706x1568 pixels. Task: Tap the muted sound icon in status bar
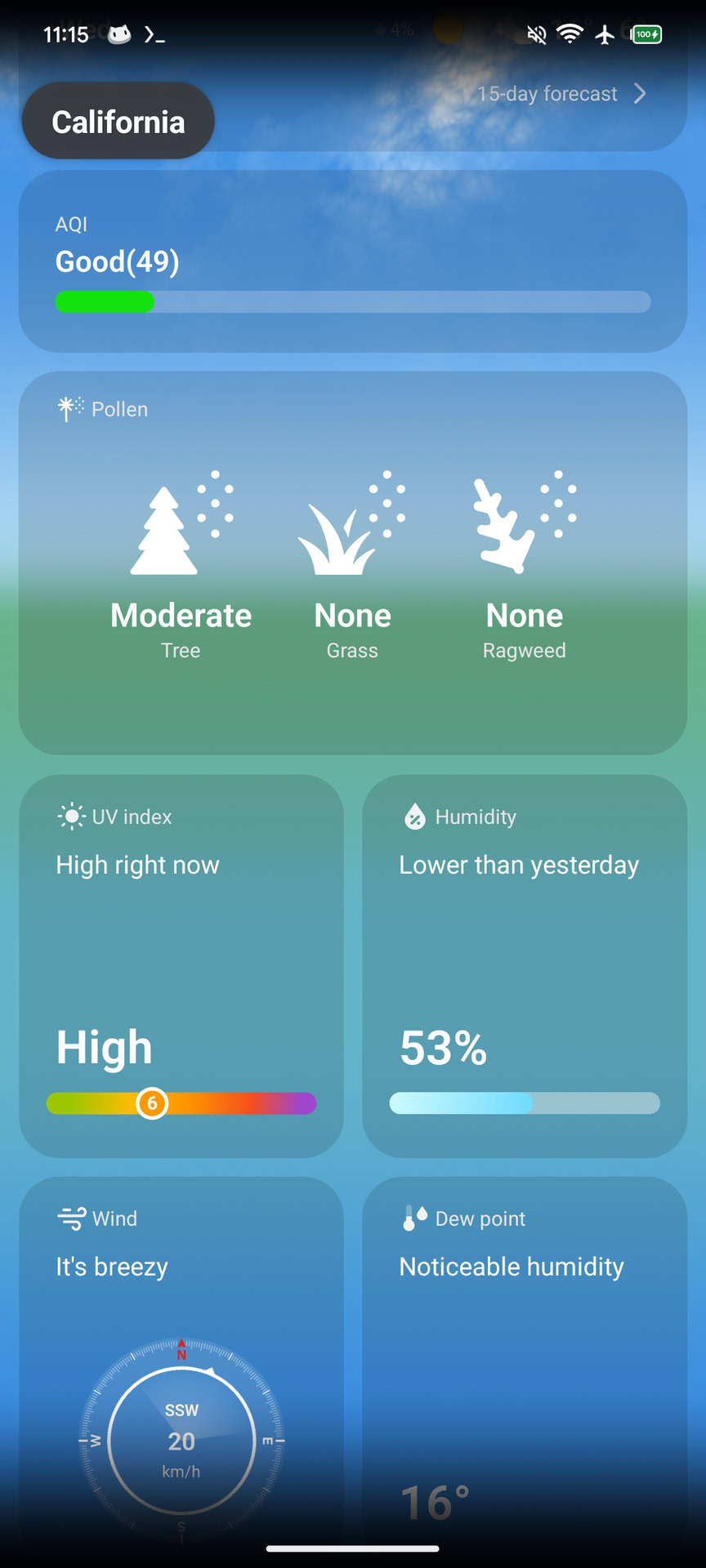(535, 33)
